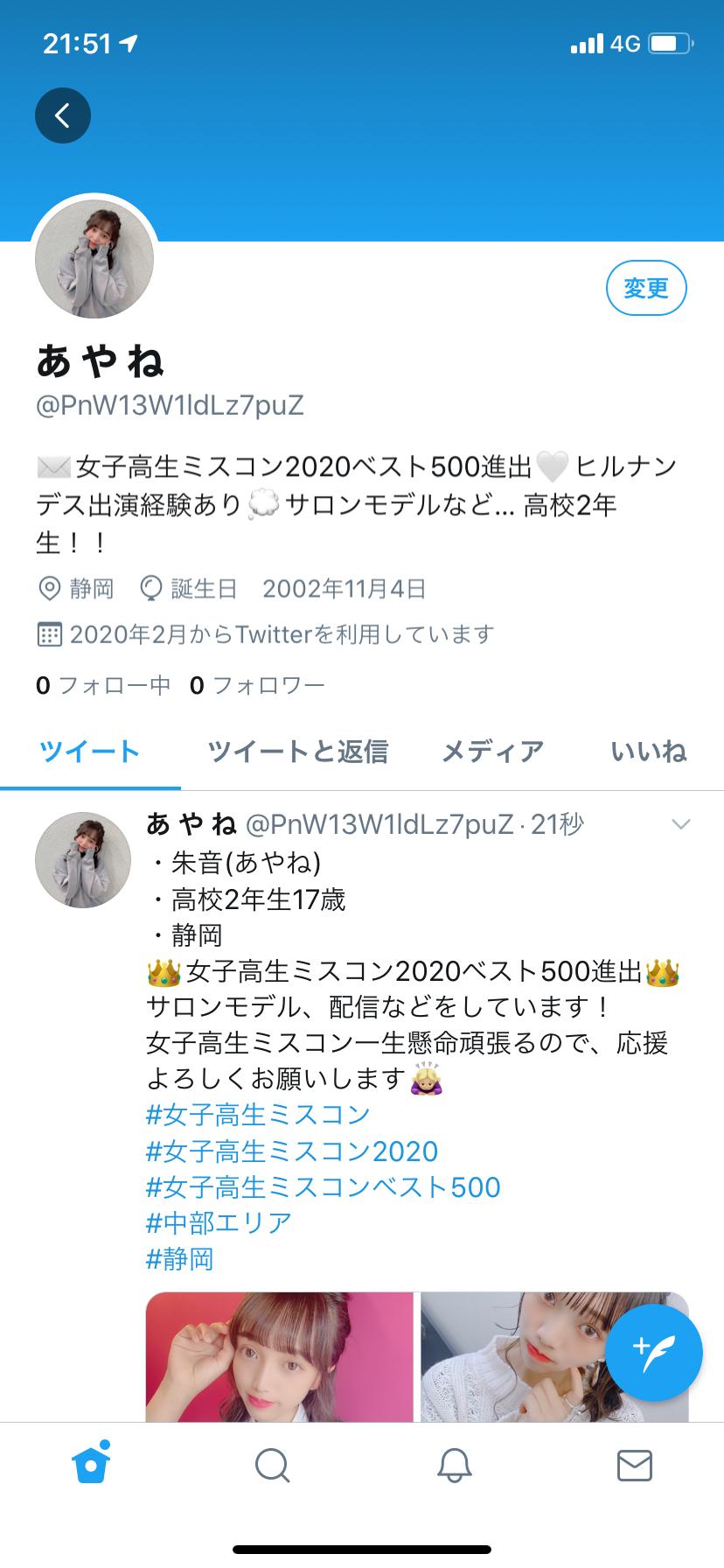Image resolution: width=724 pixels, height=1568 pixels.
Task: Switch to the ツイート tab
Action: pos(90,752)
